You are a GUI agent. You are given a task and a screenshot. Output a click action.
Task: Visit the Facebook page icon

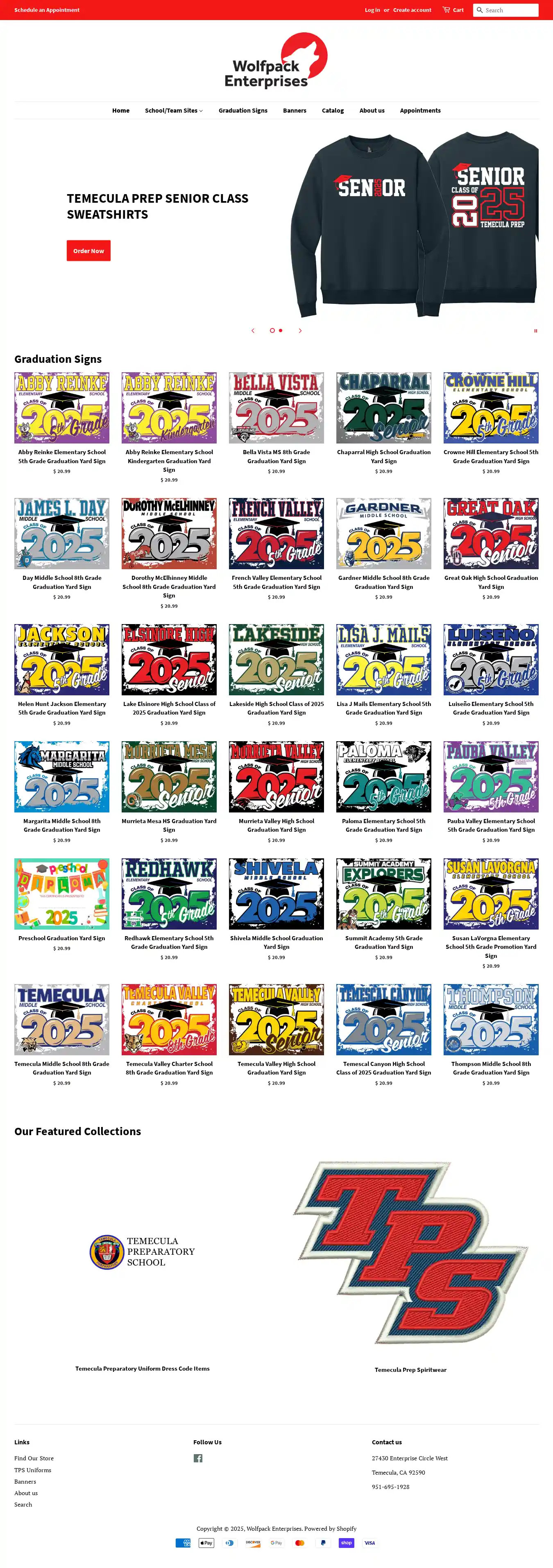pyautogui.click(x=198, y=1458)
